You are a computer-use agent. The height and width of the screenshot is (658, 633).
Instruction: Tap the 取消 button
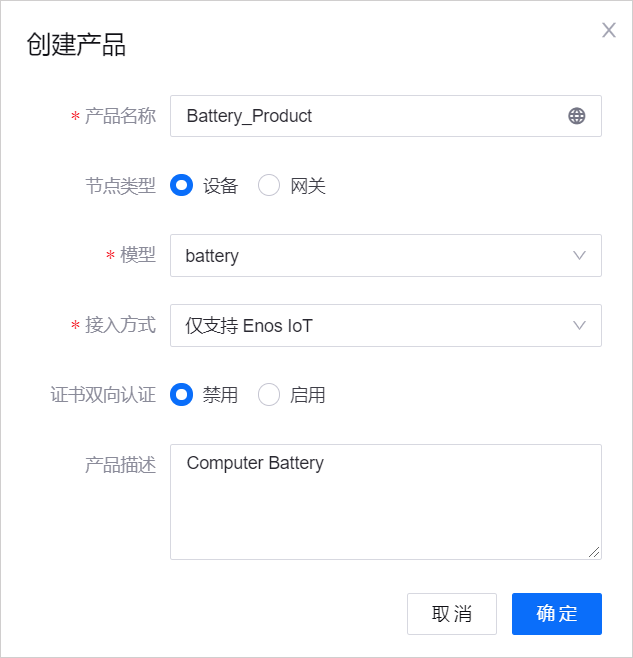click(x=451, y=614)
